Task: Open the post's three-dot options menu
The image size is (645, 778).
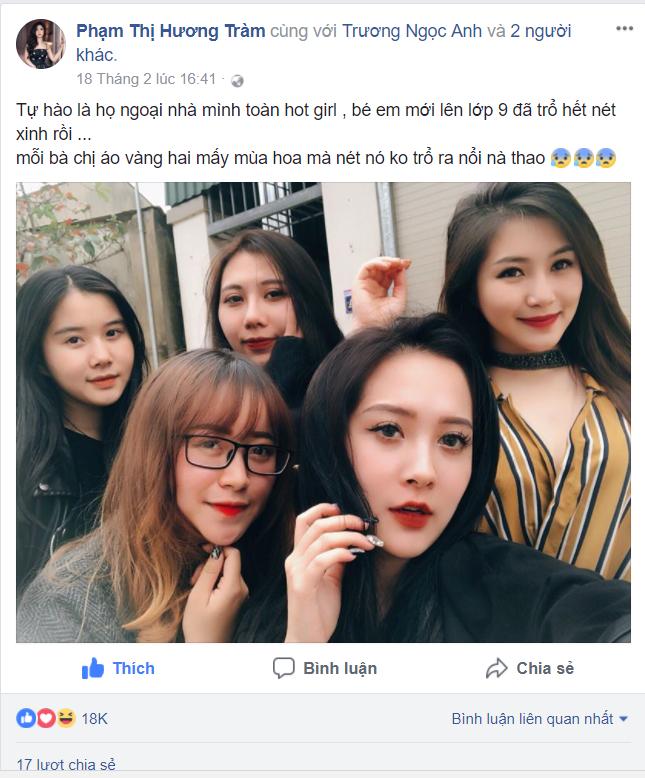Action: tap(624, 28)
